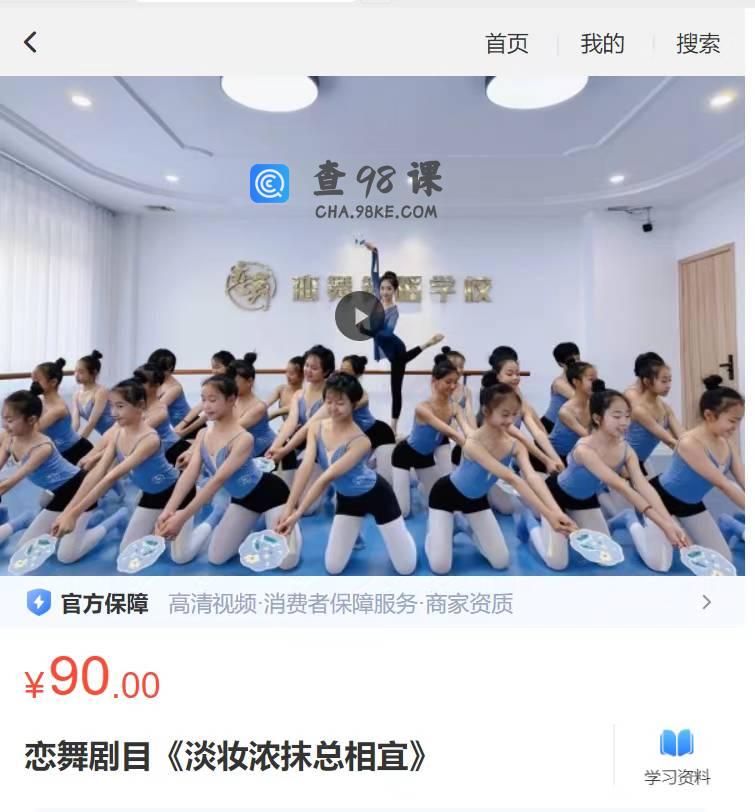
Task: Go back using the top-left arrow
Action: point(30,42)
